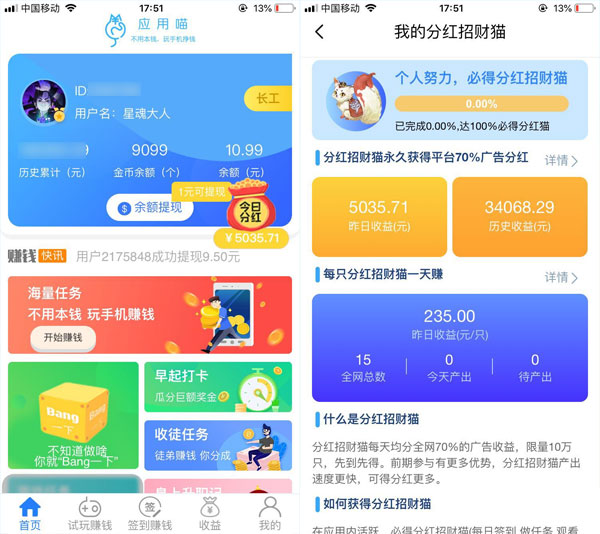Switch to the 首页 tab
This screenshot has width=600, height=534.
point(30,513)
